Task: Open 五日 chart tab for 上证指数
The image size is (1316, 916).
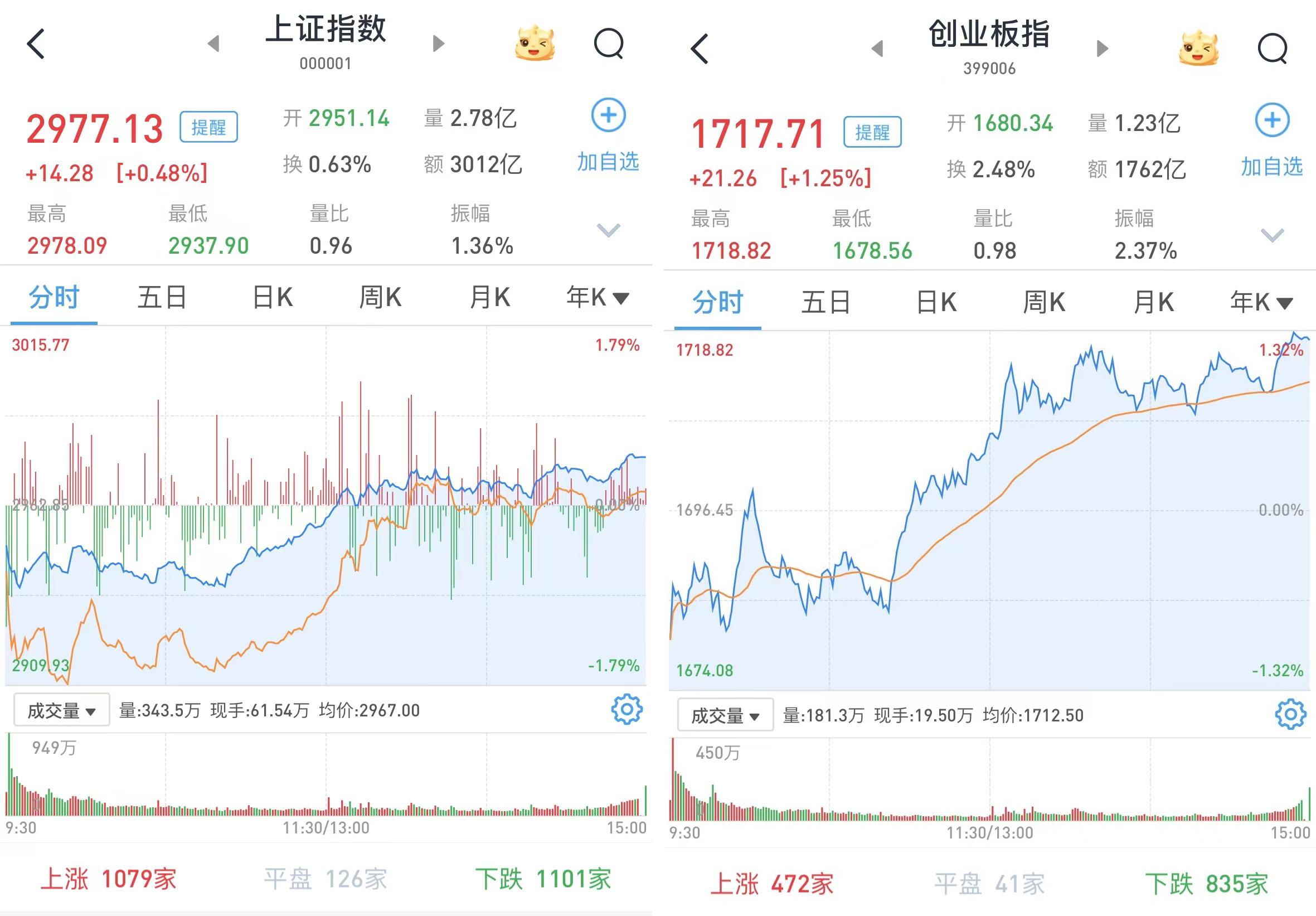Action: click(162, 298)
